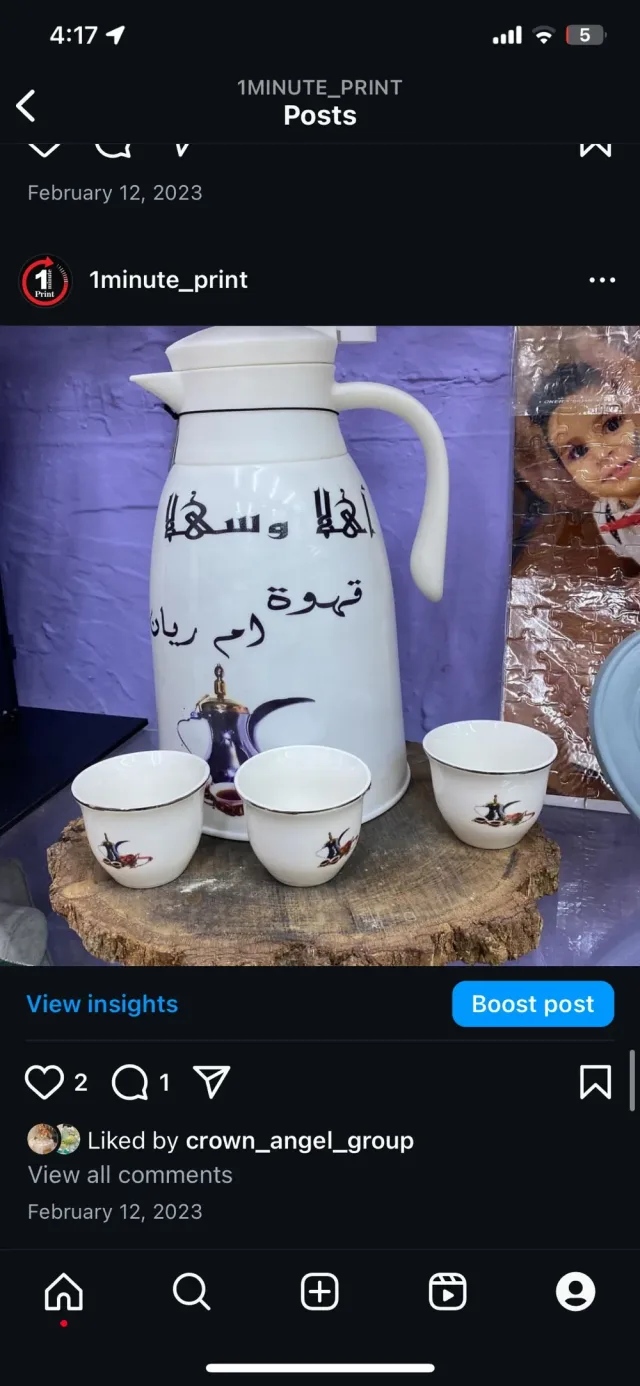Screen dimensions: 640x1386
Task: Share the post with the paper plane icon
Action: (211, 1082)
